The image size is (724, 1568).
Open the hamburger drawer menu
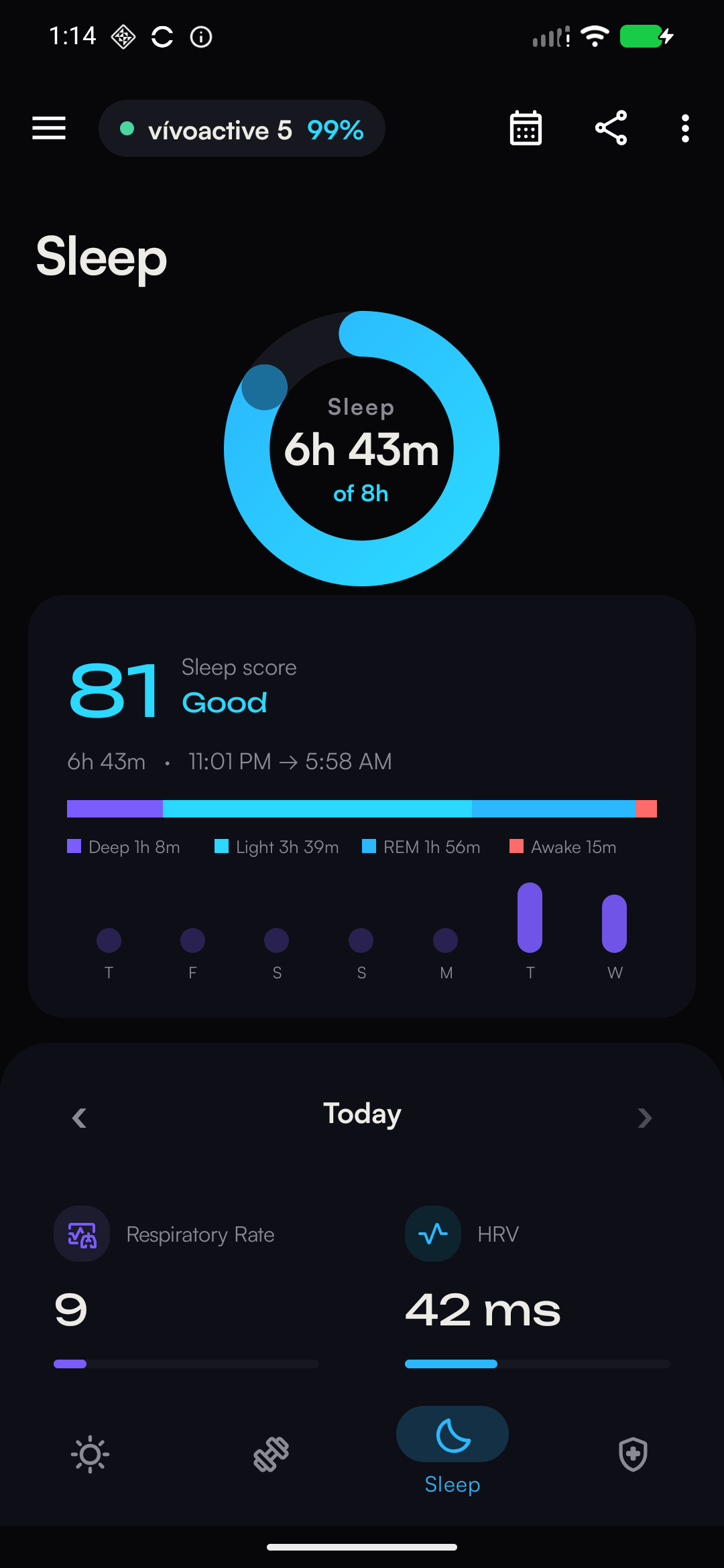tap(49, 128)
